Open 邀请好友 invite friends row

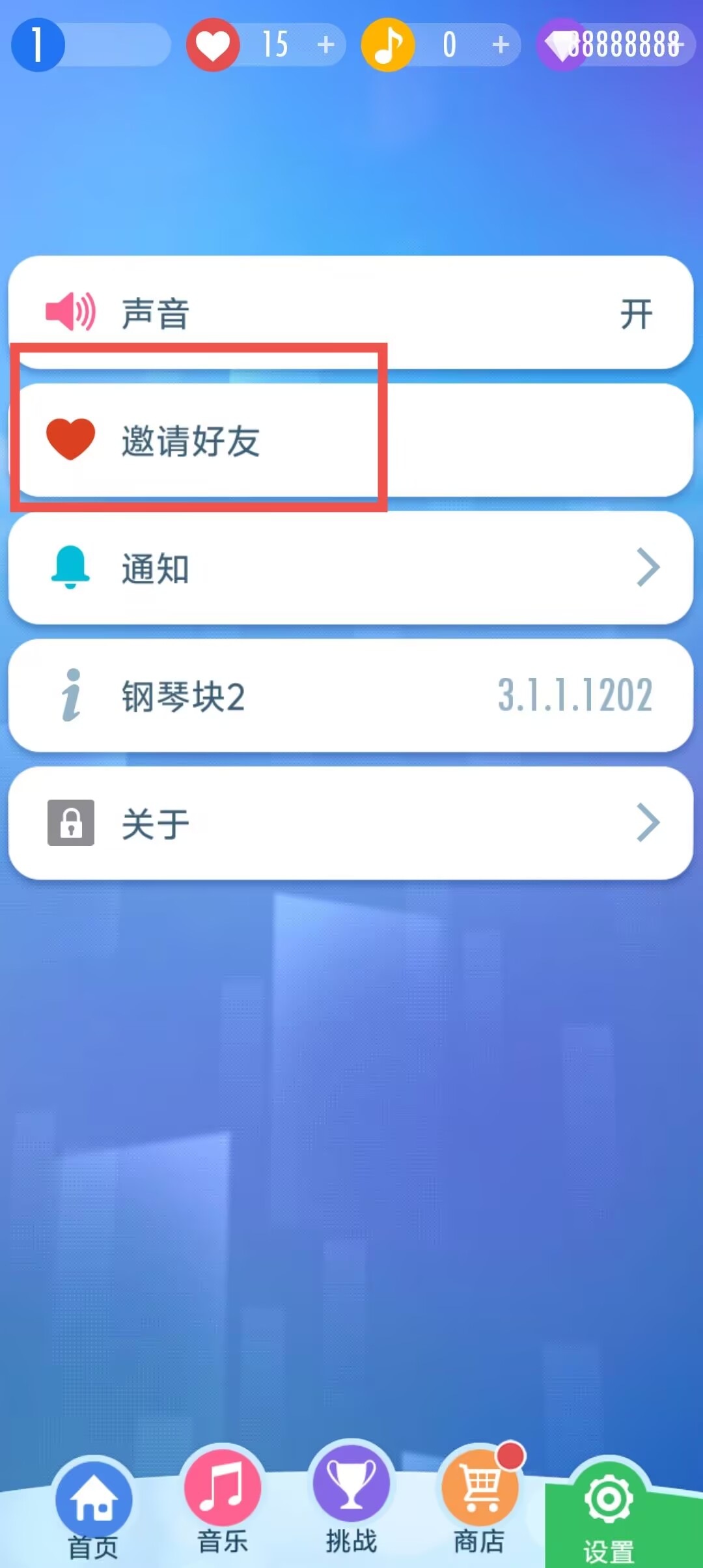tap(350, 441)
